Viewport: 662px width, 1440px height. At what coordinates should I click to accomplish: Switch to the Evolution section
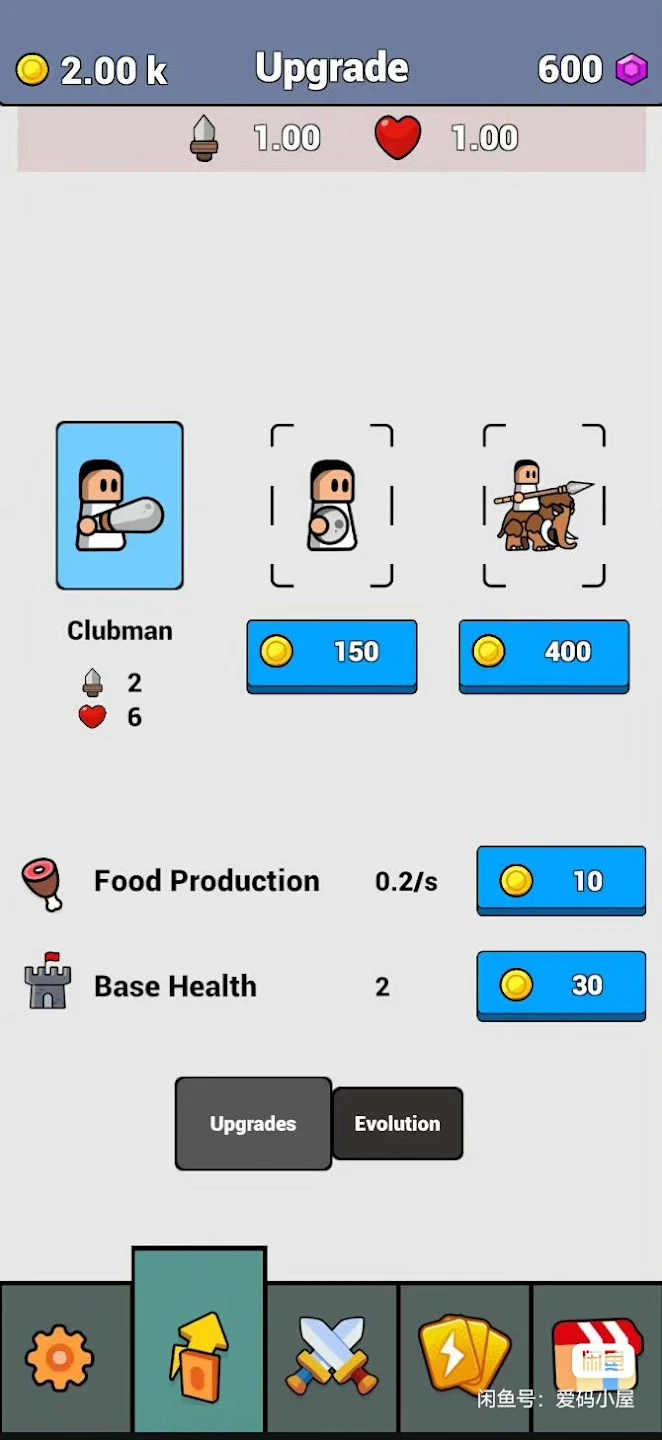click(397, 1123)
